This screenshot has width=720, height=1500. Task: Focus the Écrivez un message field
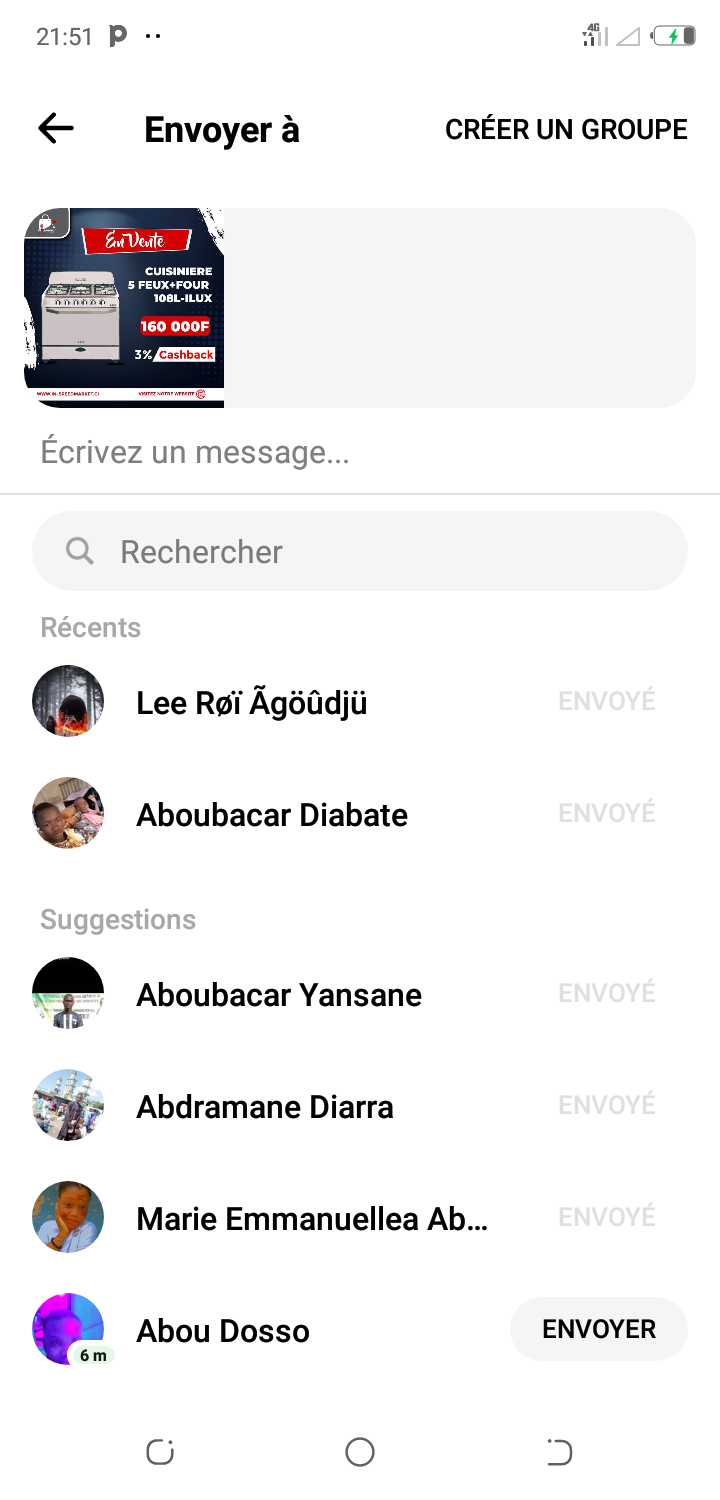pos(360,452)
